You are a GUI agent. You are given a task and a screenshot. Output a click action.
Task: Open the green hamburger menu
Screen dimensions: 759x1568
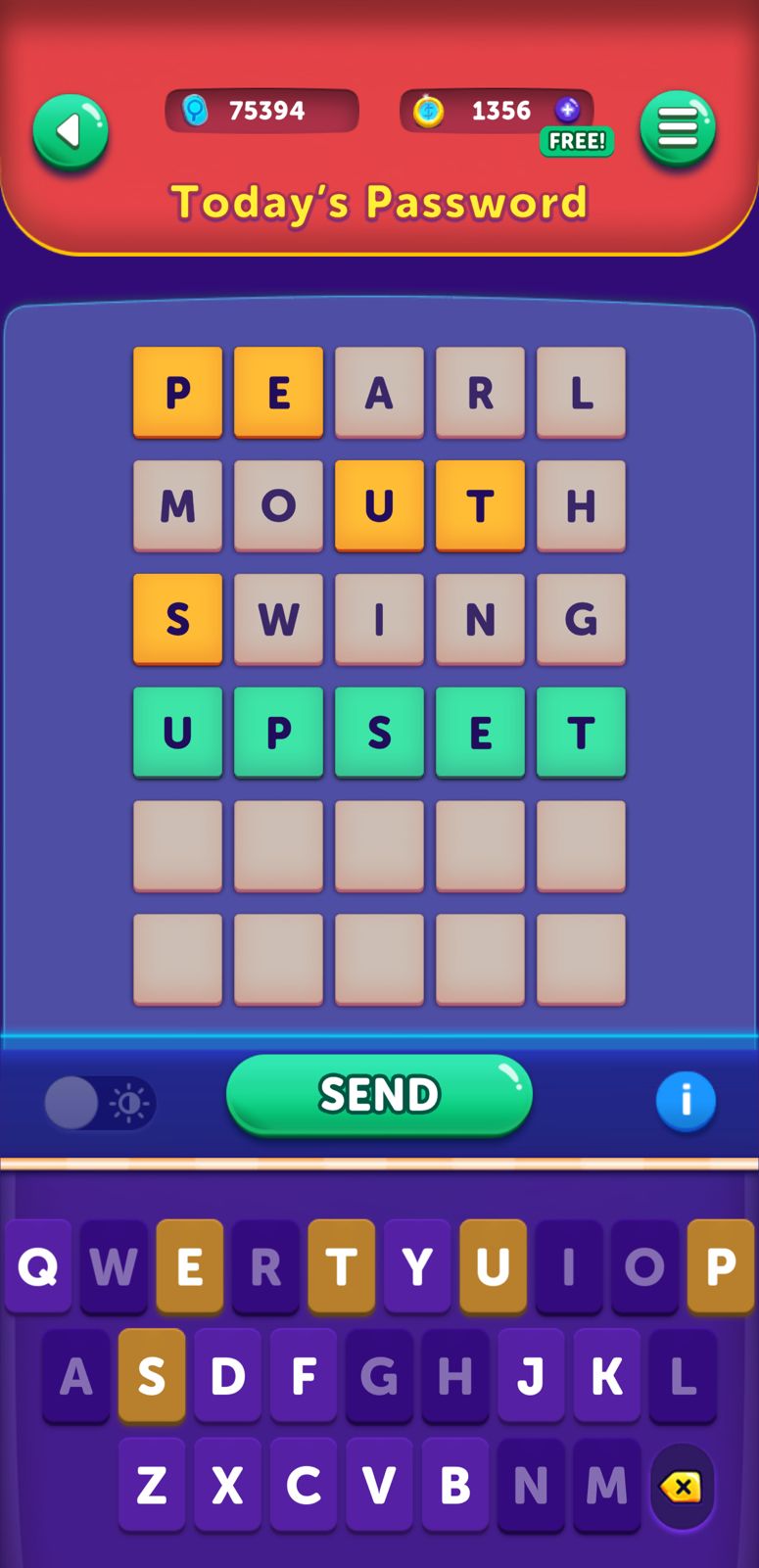pos(678,128)
